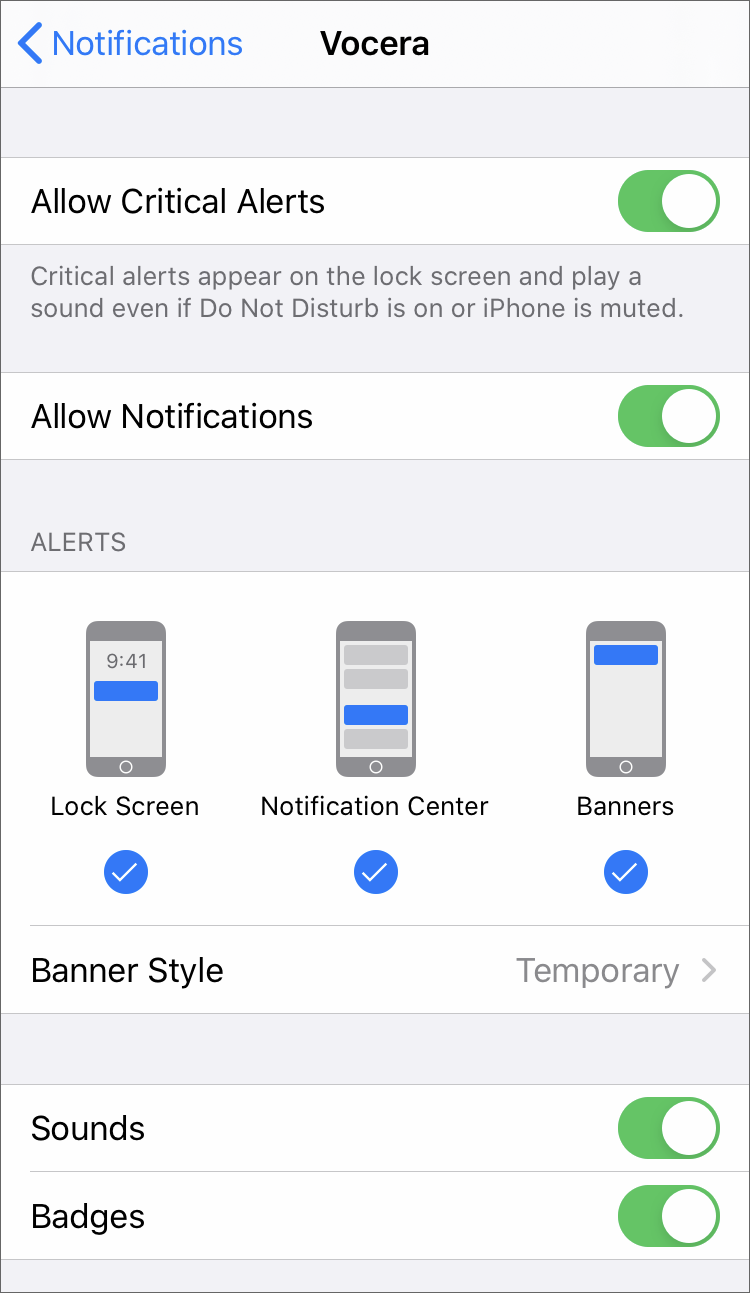Go back to Notifications
The image size is (750, 1293).
point(130,44)
